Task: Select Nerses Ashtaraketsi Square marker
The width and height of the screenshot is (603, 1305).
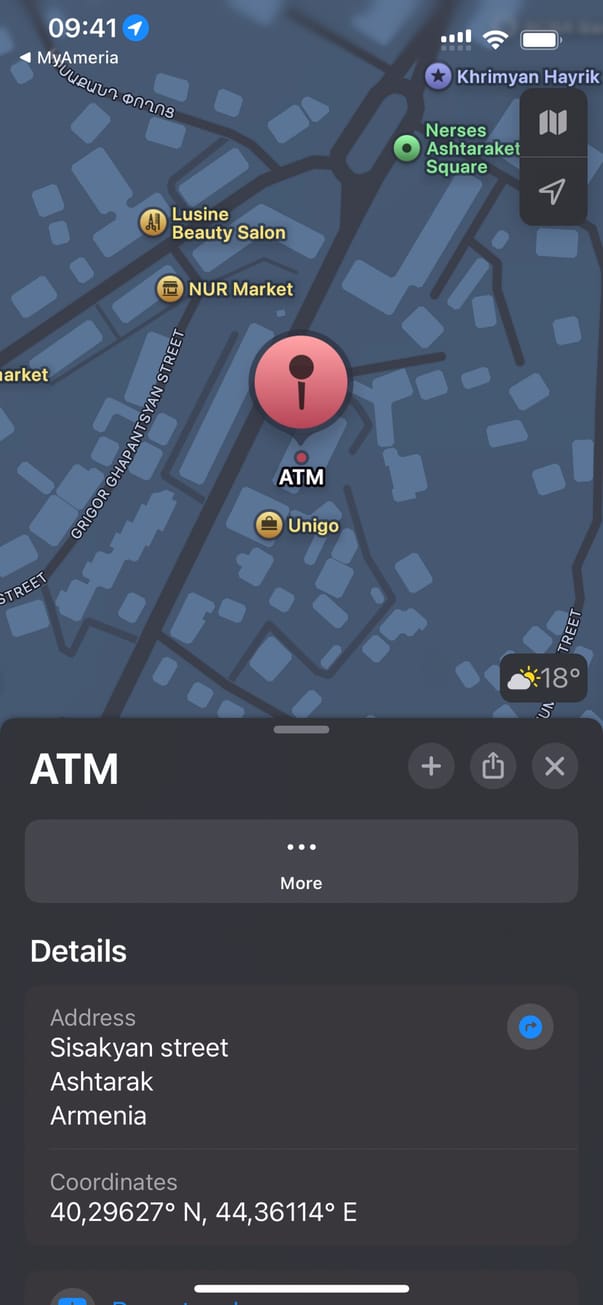Action: pyautogui.click(x=406, y=149)
